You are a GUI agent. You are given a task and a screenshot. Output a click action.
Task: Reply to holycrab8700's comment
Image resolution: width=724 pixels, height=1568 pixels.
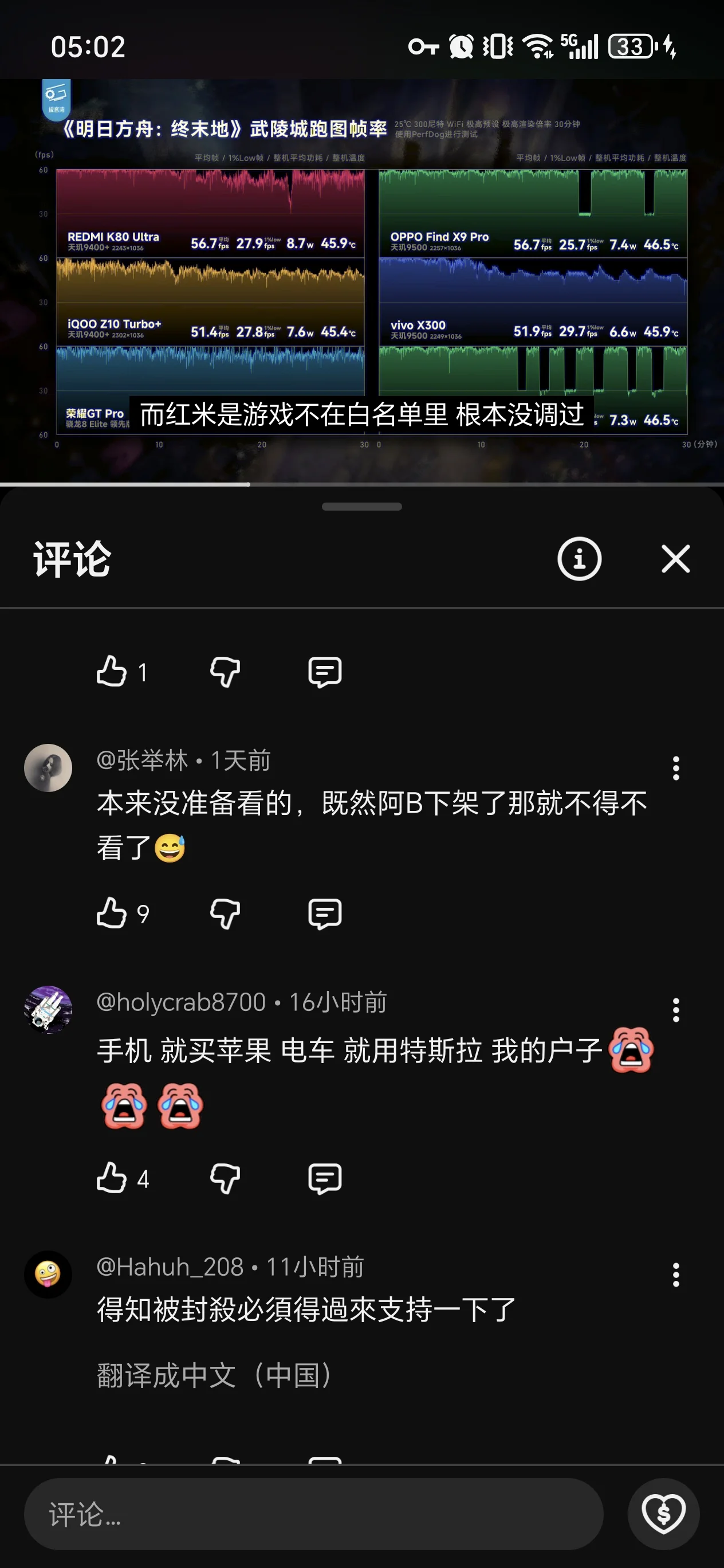[x=325, y=1178]
